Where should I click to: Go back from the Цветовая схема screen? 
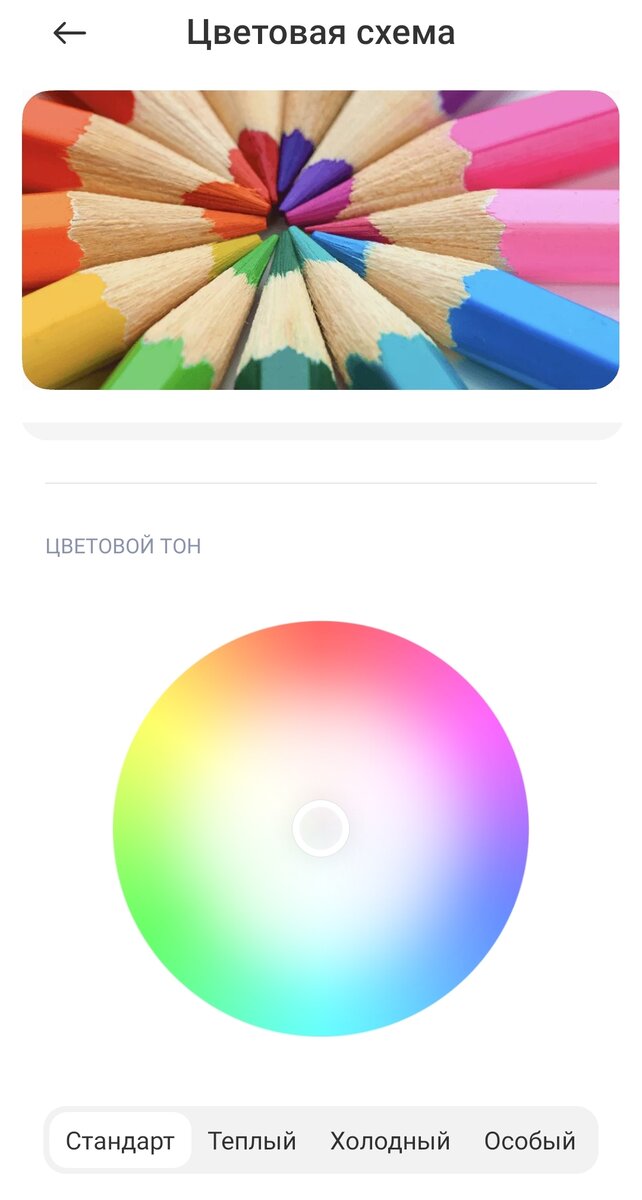69,33
